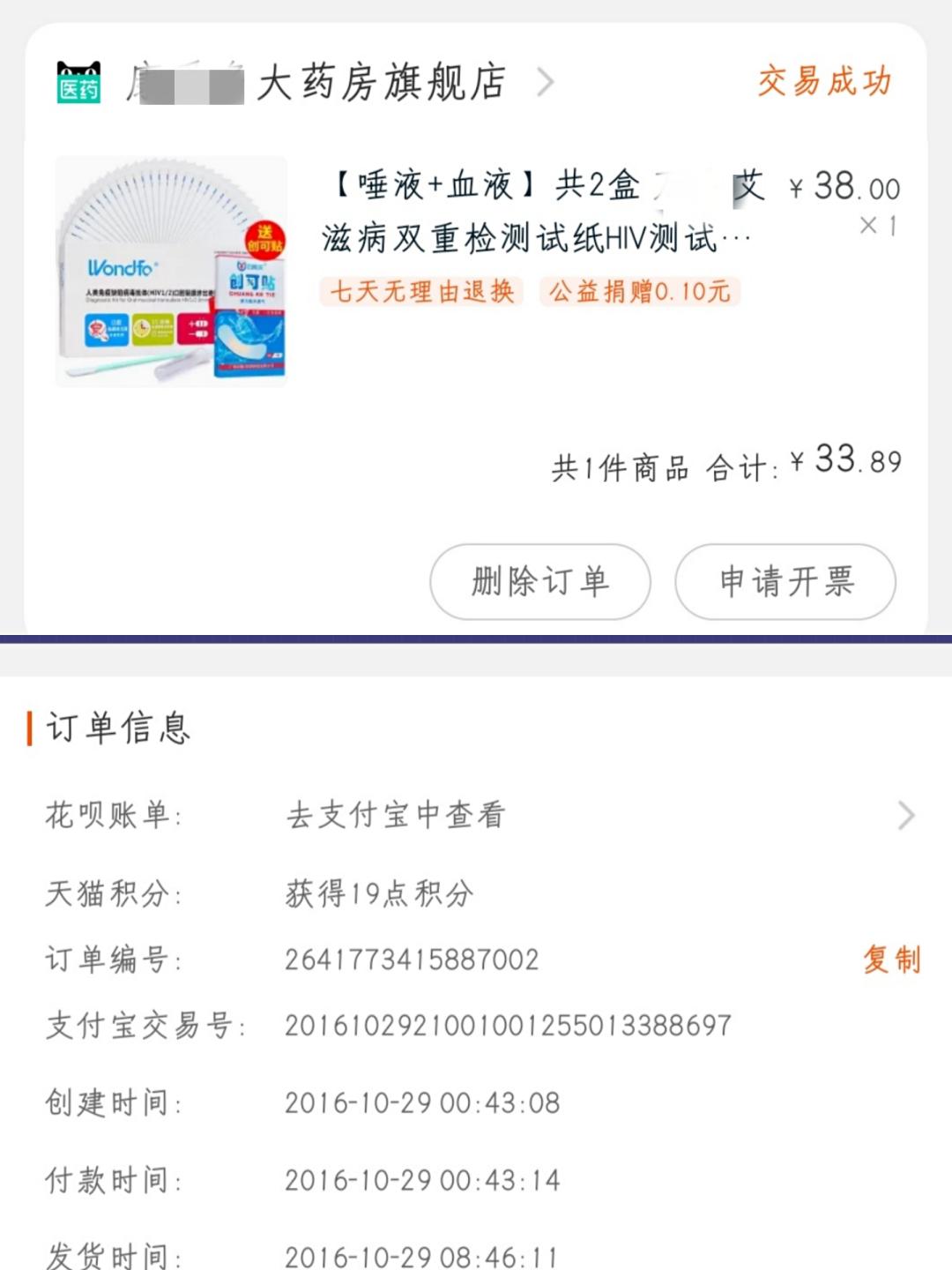Image resolution: width=952 pixels, height=1270 pixels.
Task: Click the 交易成功 transaction status label
Action: pyautogui.click(x=822, y=81)
